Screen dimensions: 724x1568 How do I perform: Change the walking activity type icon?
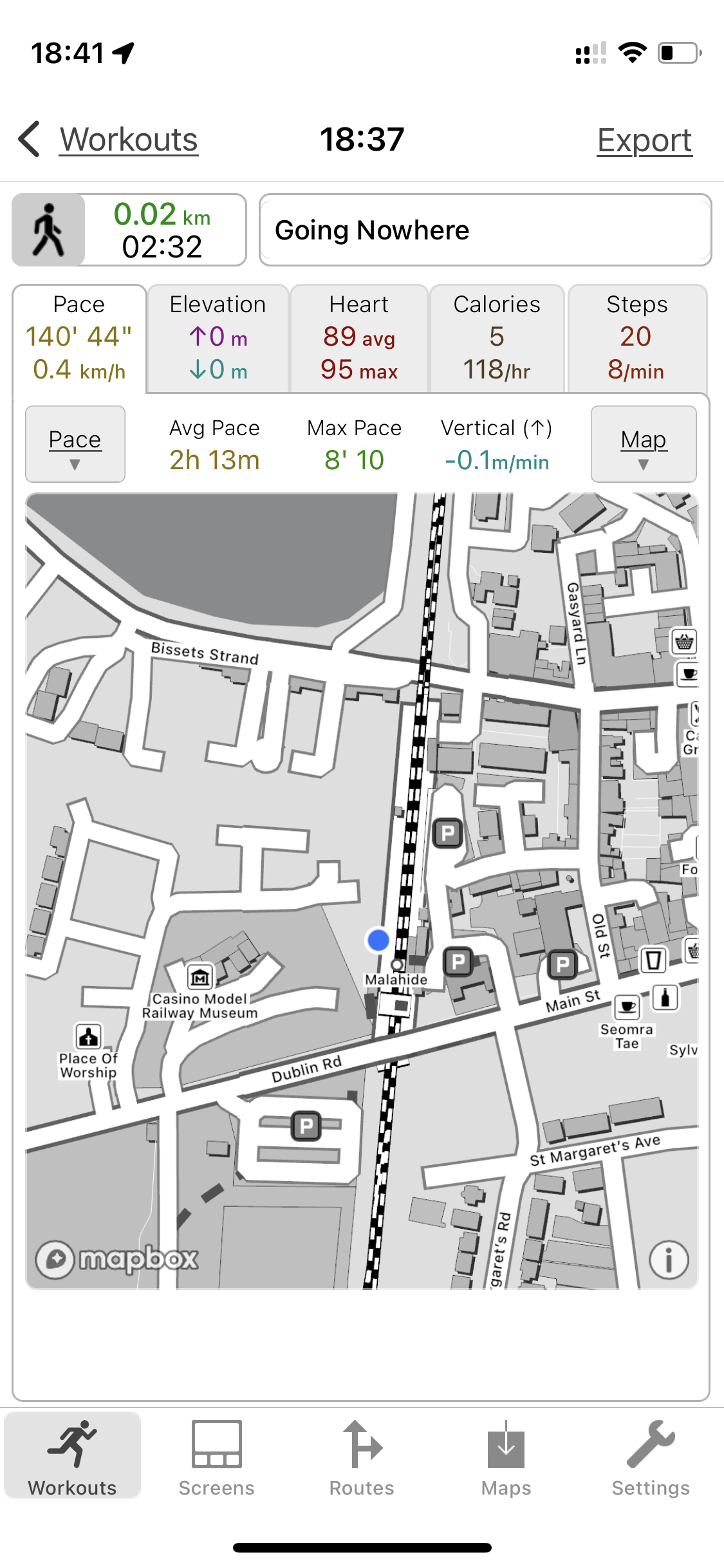point(49,230)
